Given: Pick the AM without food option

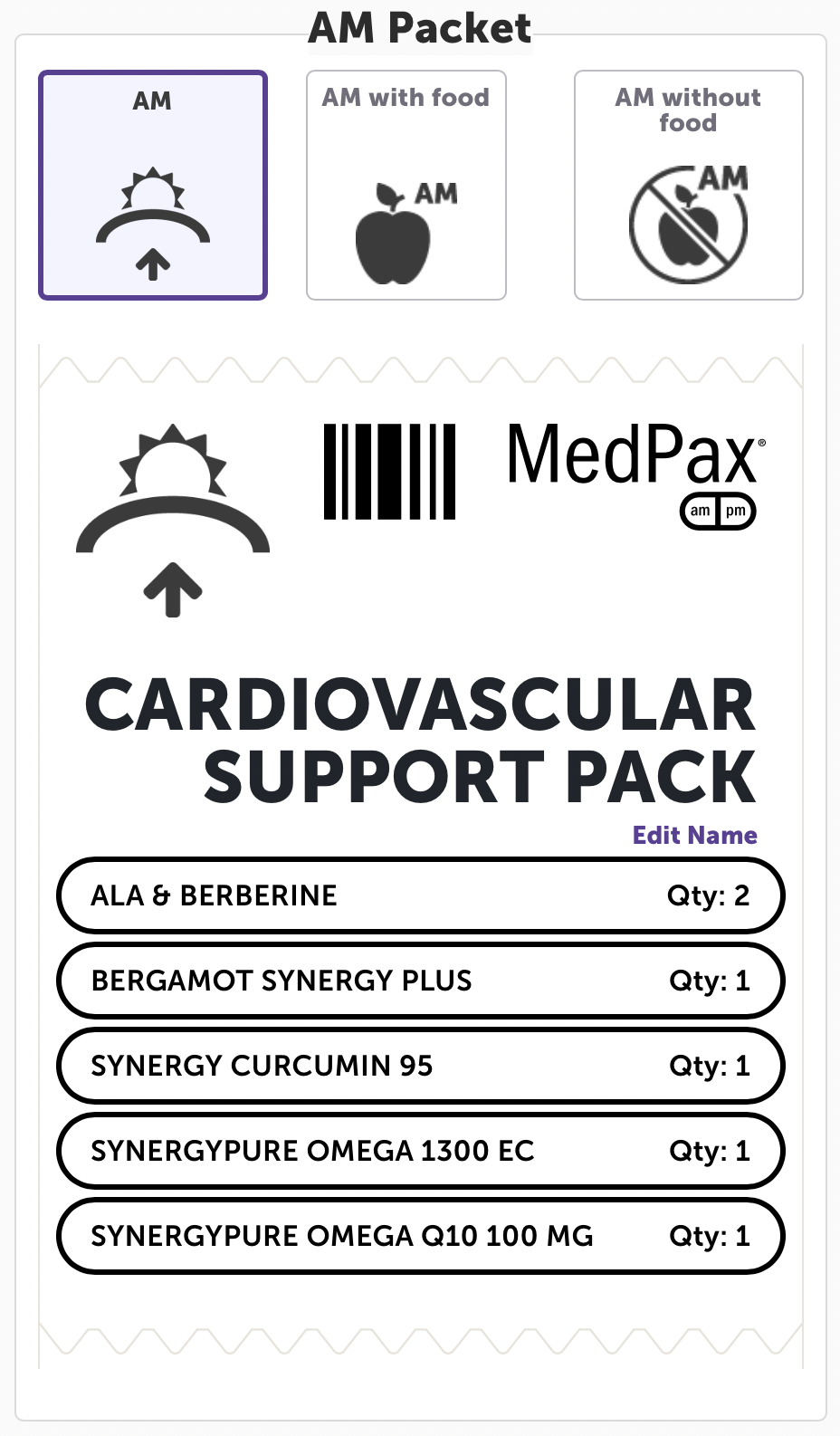Looking at the screenshot, I should point(689,185).
